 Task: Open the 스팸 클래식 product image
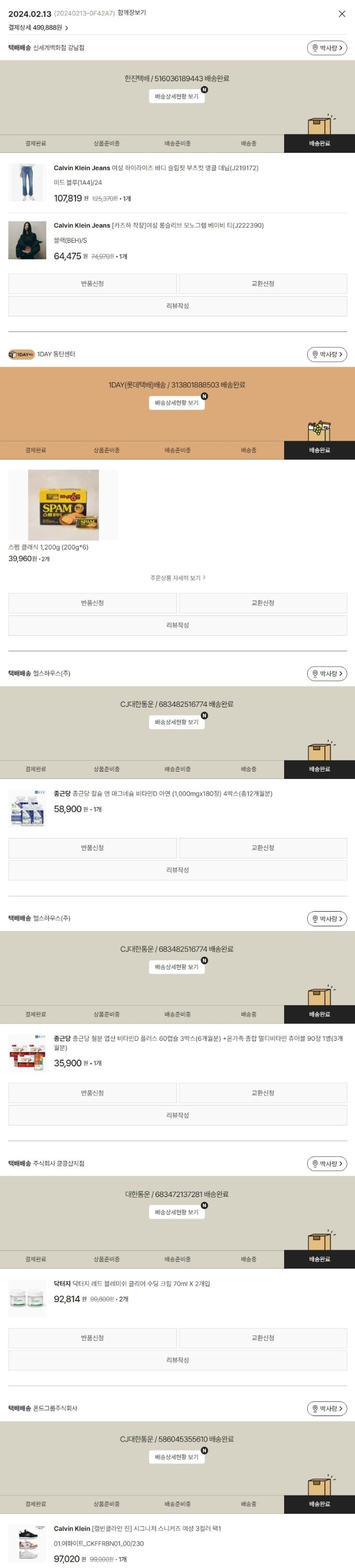pyautogui.click(x=63, y=505)
